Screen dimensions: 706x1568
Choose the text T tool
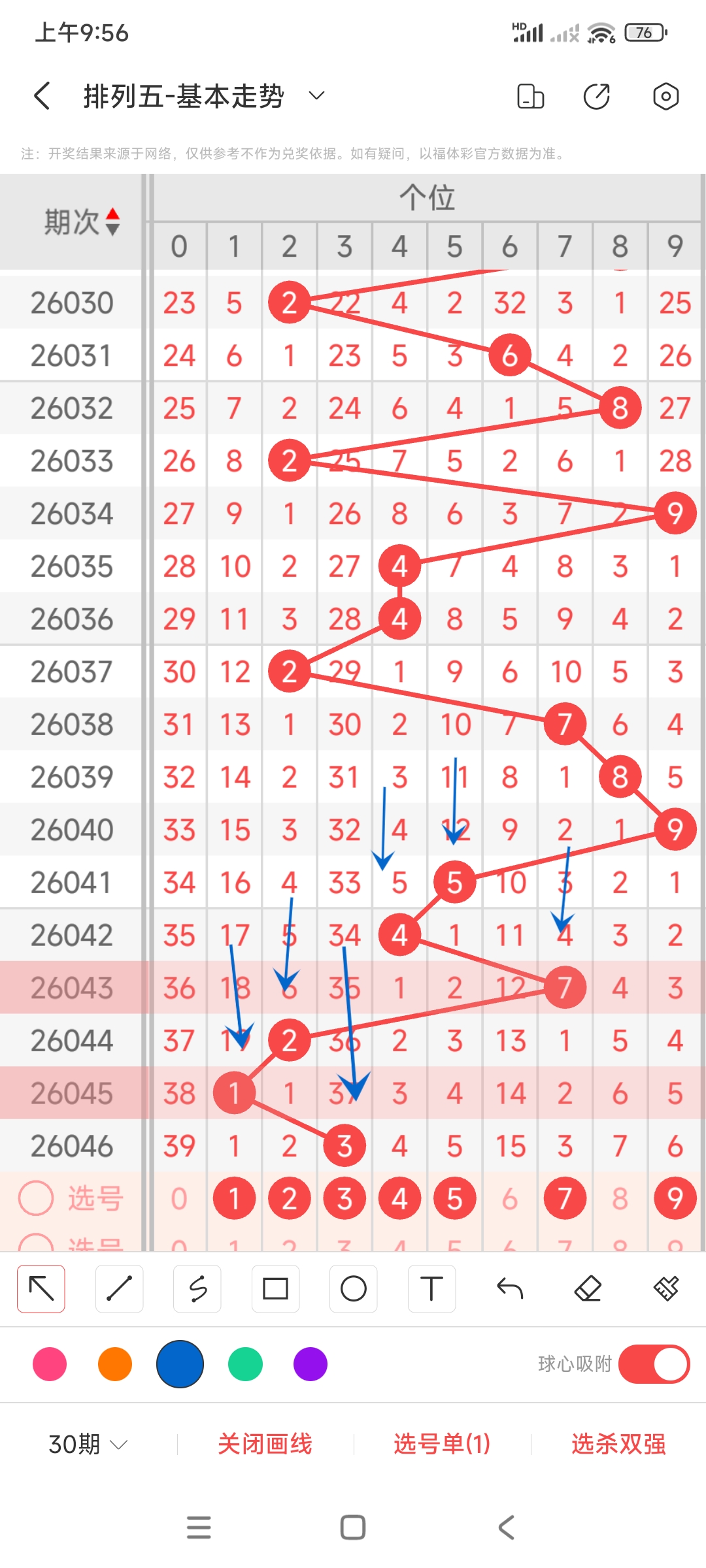(431, 1288)
